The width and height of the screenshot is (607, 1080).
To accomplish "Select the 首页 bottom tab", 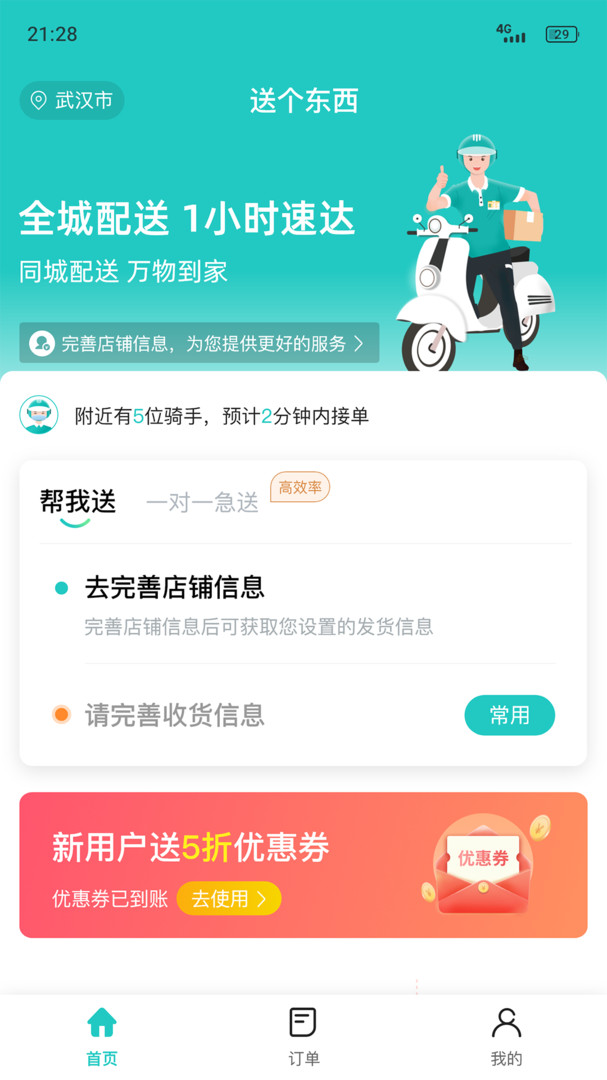I will click(x=101, y=1036).
